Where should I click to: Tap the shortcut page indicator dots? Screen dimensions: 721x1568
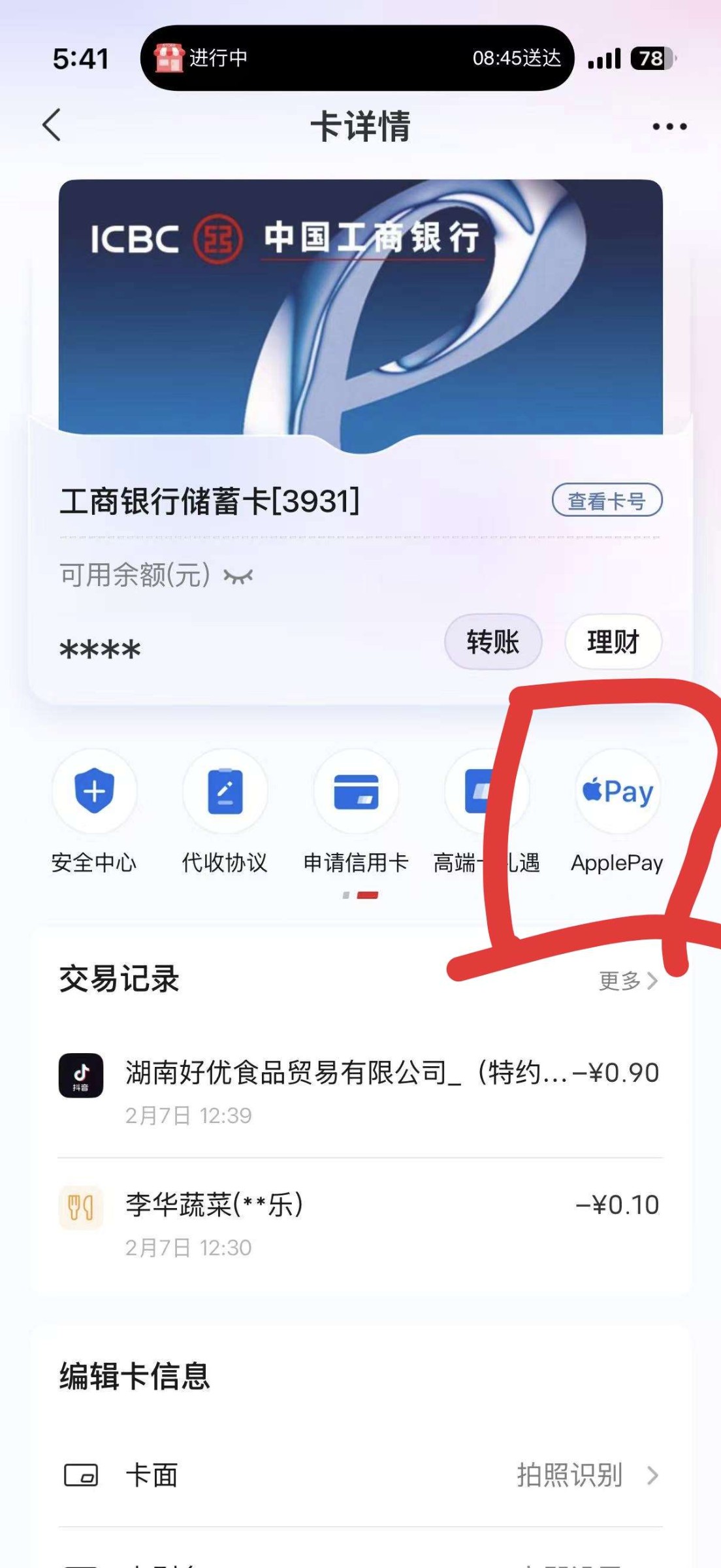click(360, 895)
